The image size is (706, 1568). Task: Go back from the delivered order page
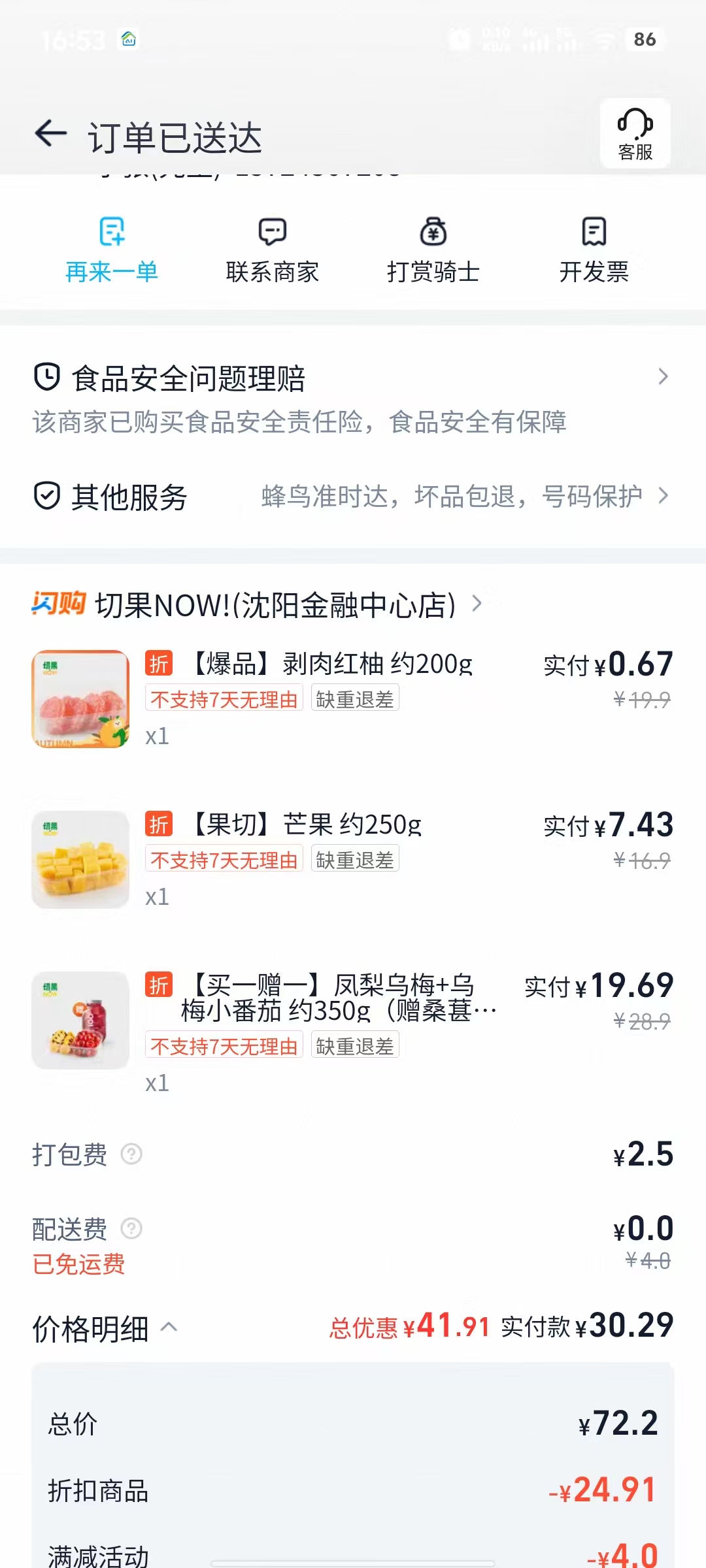tap(51, 135)
